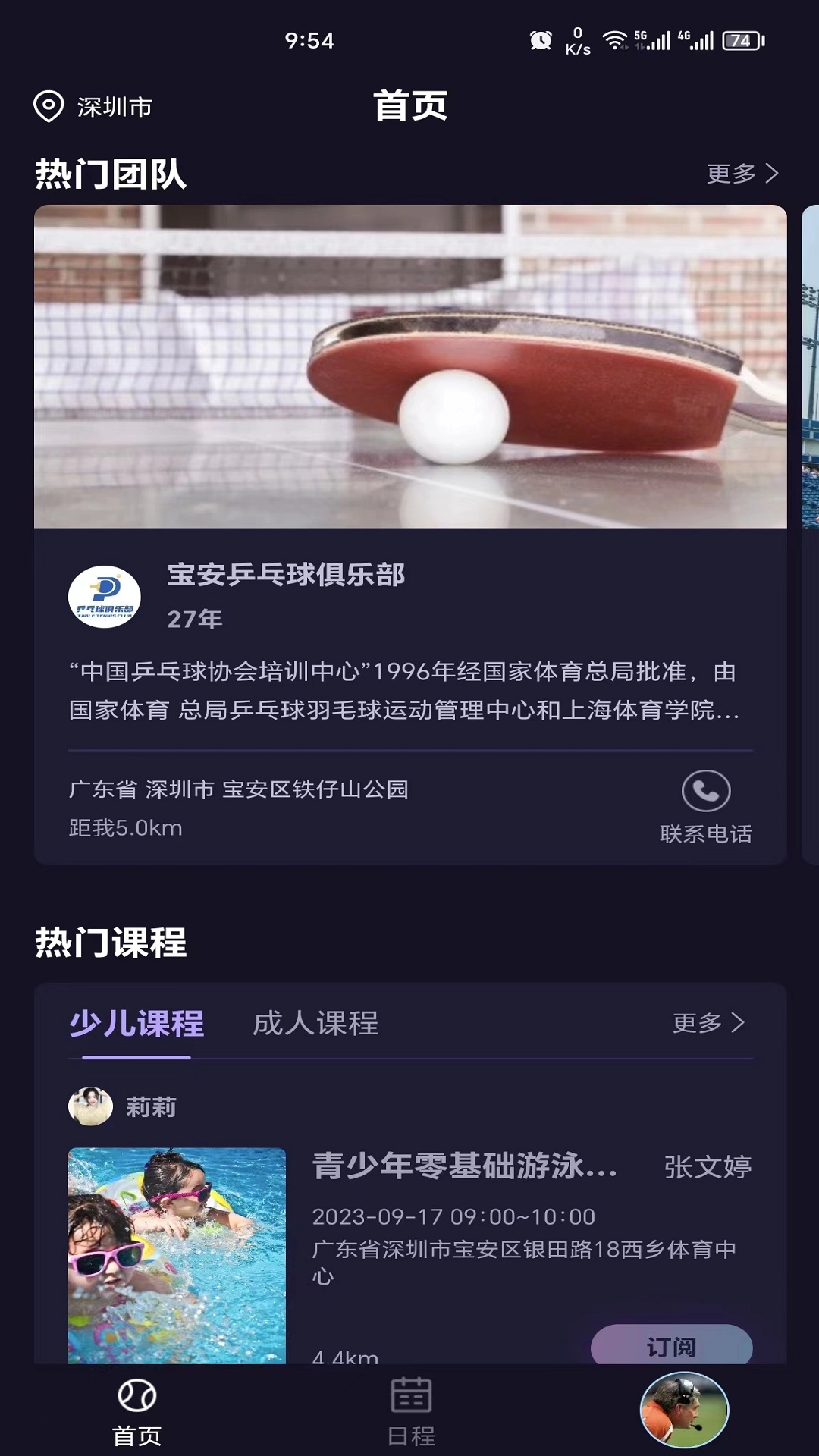Open the 青少年零基础游泳 course card
The width and height of the screenshot is (819, 1456).
pyautogui.click(x=464, y=1166)
